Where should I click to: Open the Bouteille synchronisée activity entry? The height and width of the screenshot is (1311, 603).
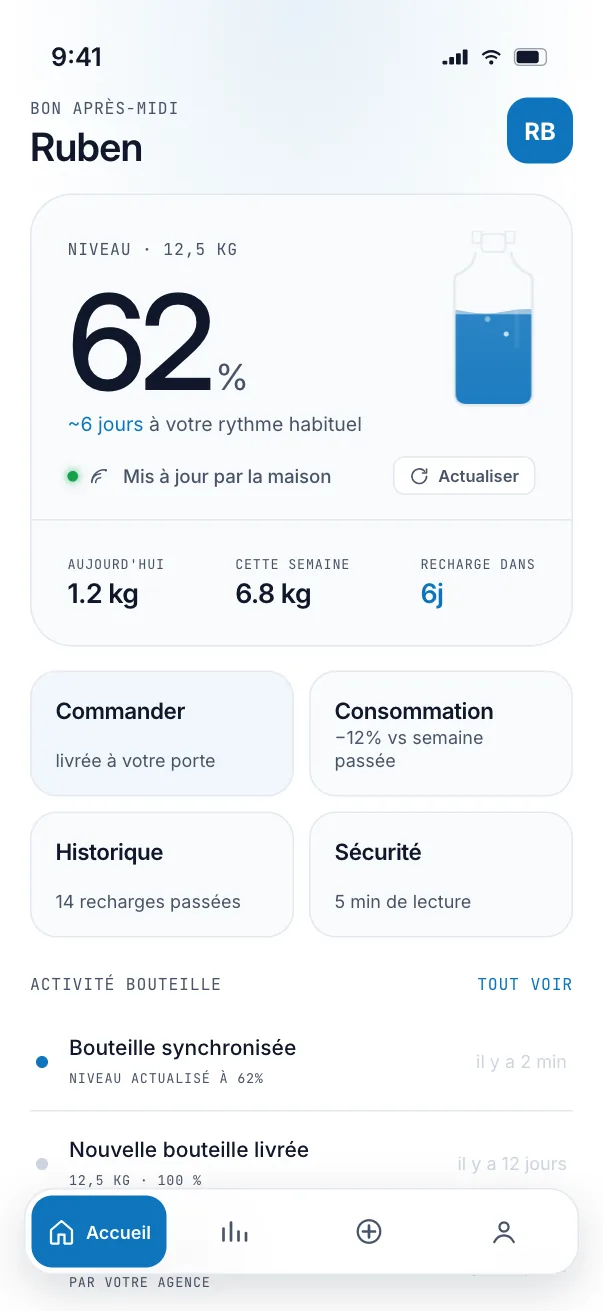[301, 1061]
